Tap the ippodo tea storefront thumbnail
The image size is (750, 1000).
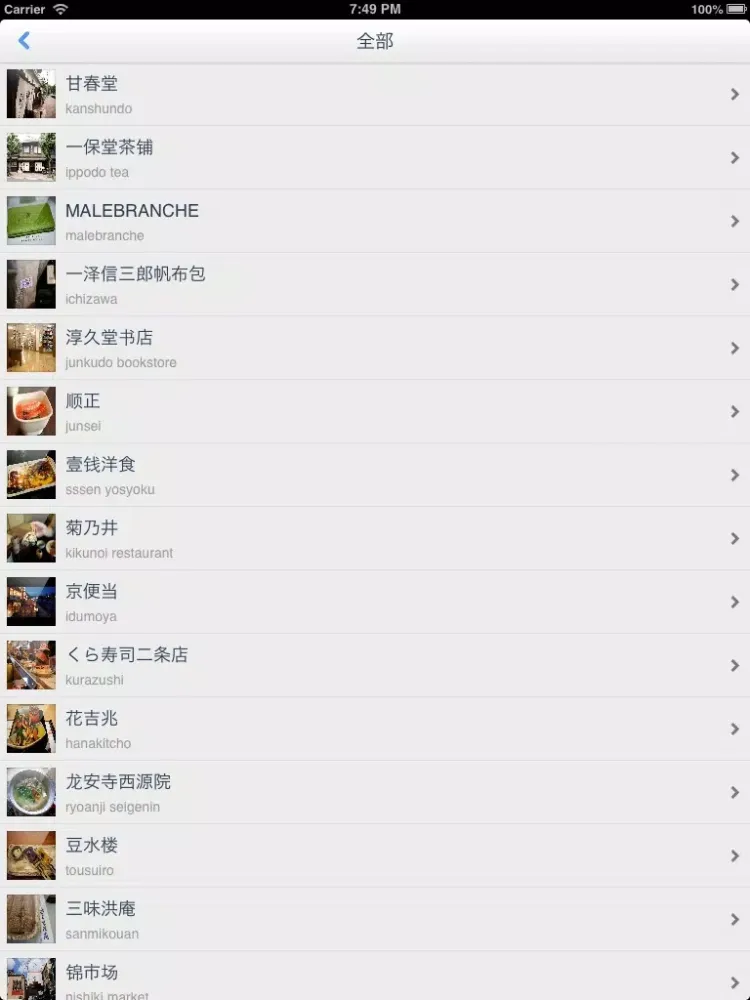(x=30, y=157)
